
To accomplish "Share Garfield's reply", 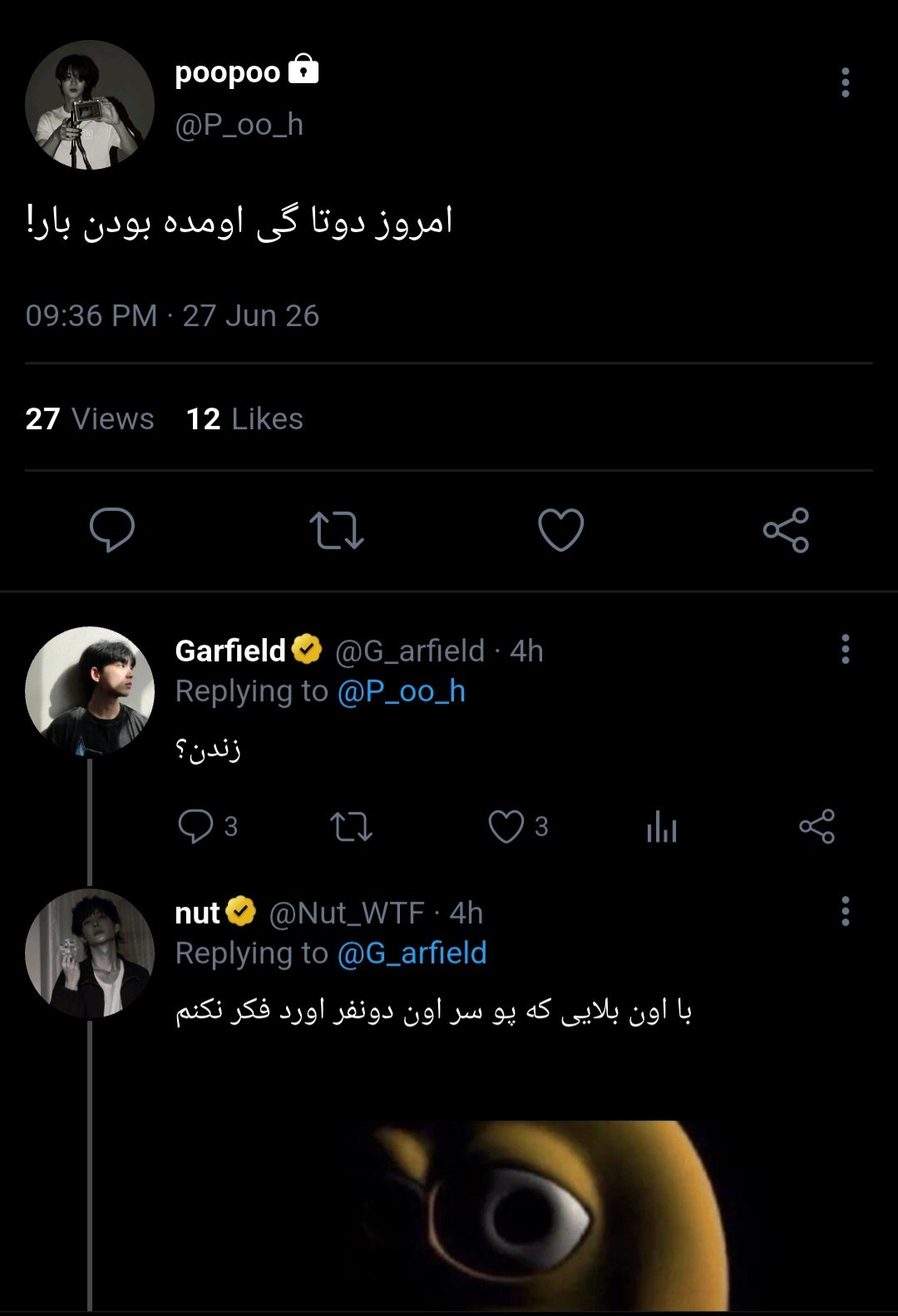I will pos(817,827).
